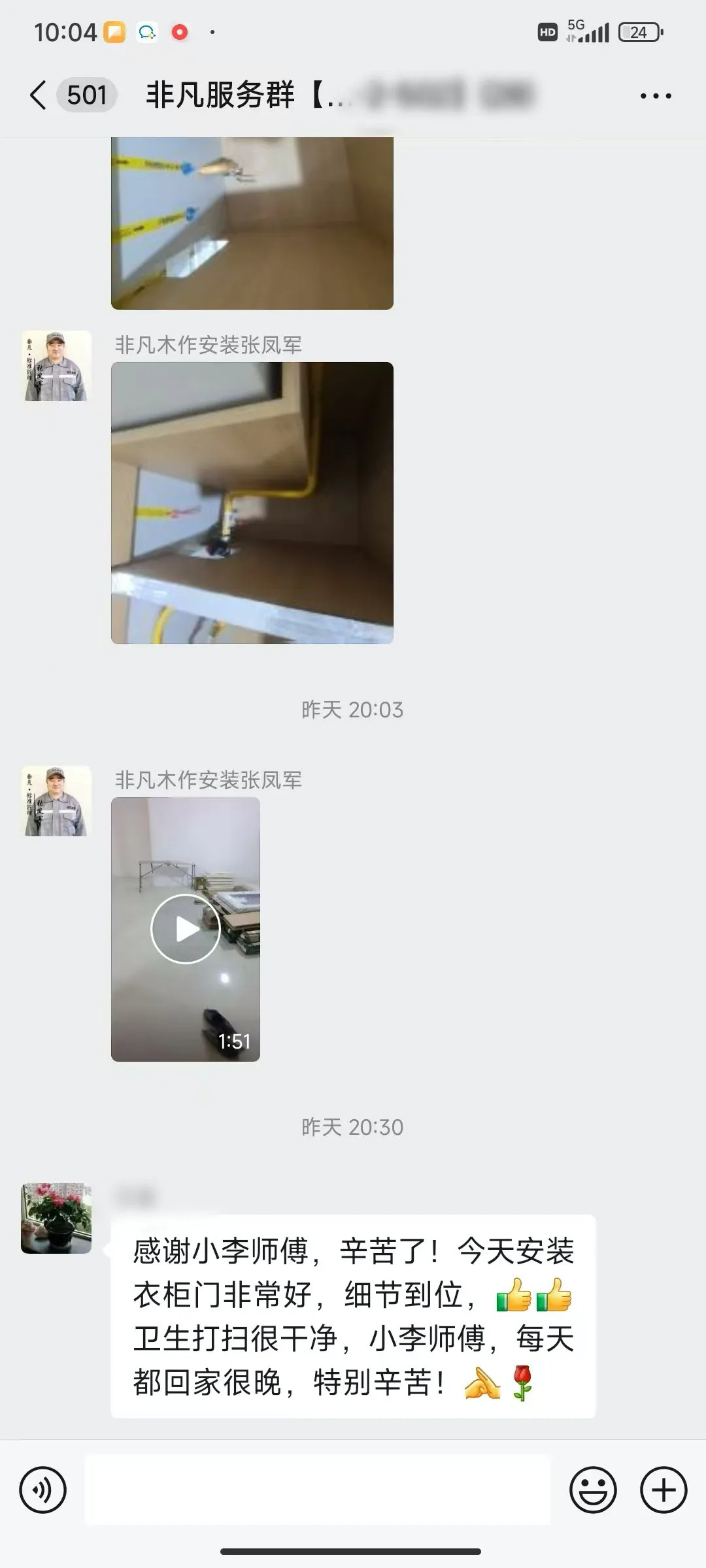706x1568 pixels.
Task: Open the partially visible photo at the top
Action: click(252, 223)
